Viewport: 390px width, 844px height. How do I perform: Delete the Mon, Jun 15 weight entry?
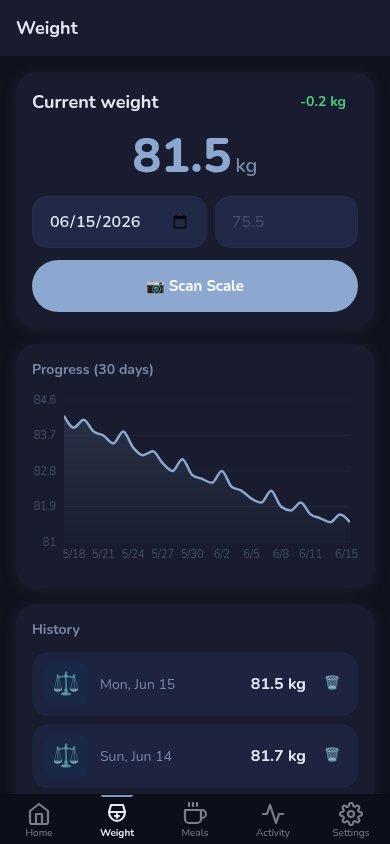332,683
